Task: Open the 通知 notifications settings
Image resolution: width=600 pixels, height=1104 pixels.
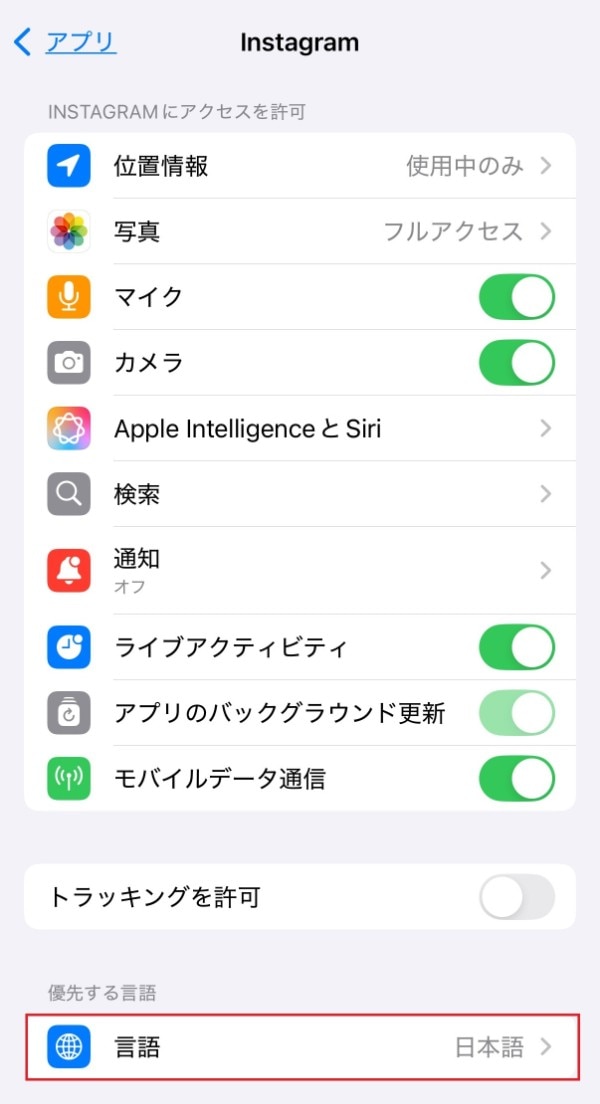Action: pyautogui.click(x=300, y=570)
